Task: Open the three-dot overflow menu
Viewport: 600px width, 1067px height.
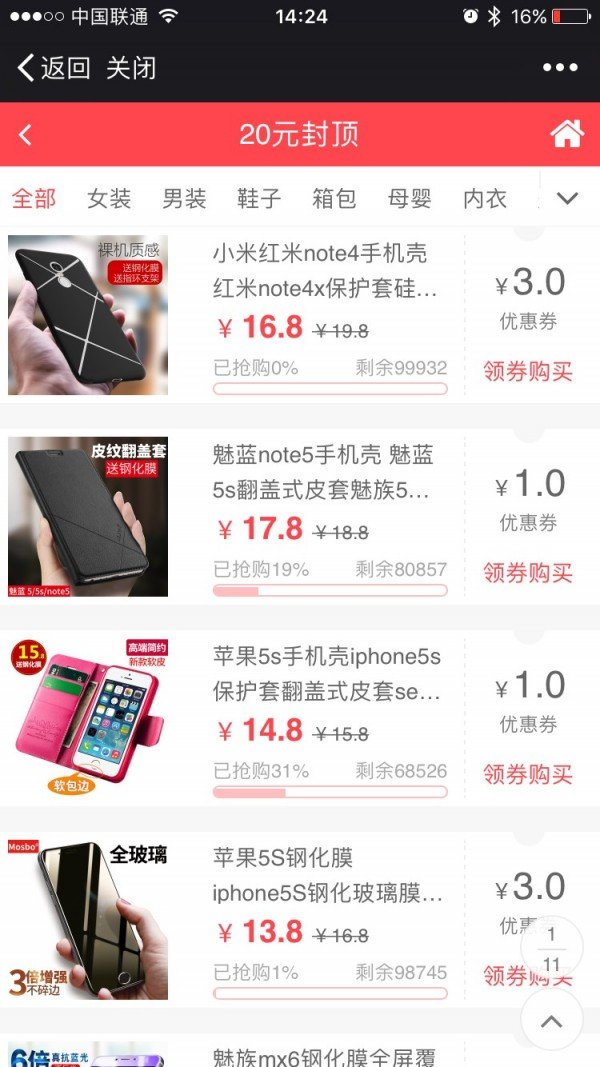Action: (x=560, y=67)
